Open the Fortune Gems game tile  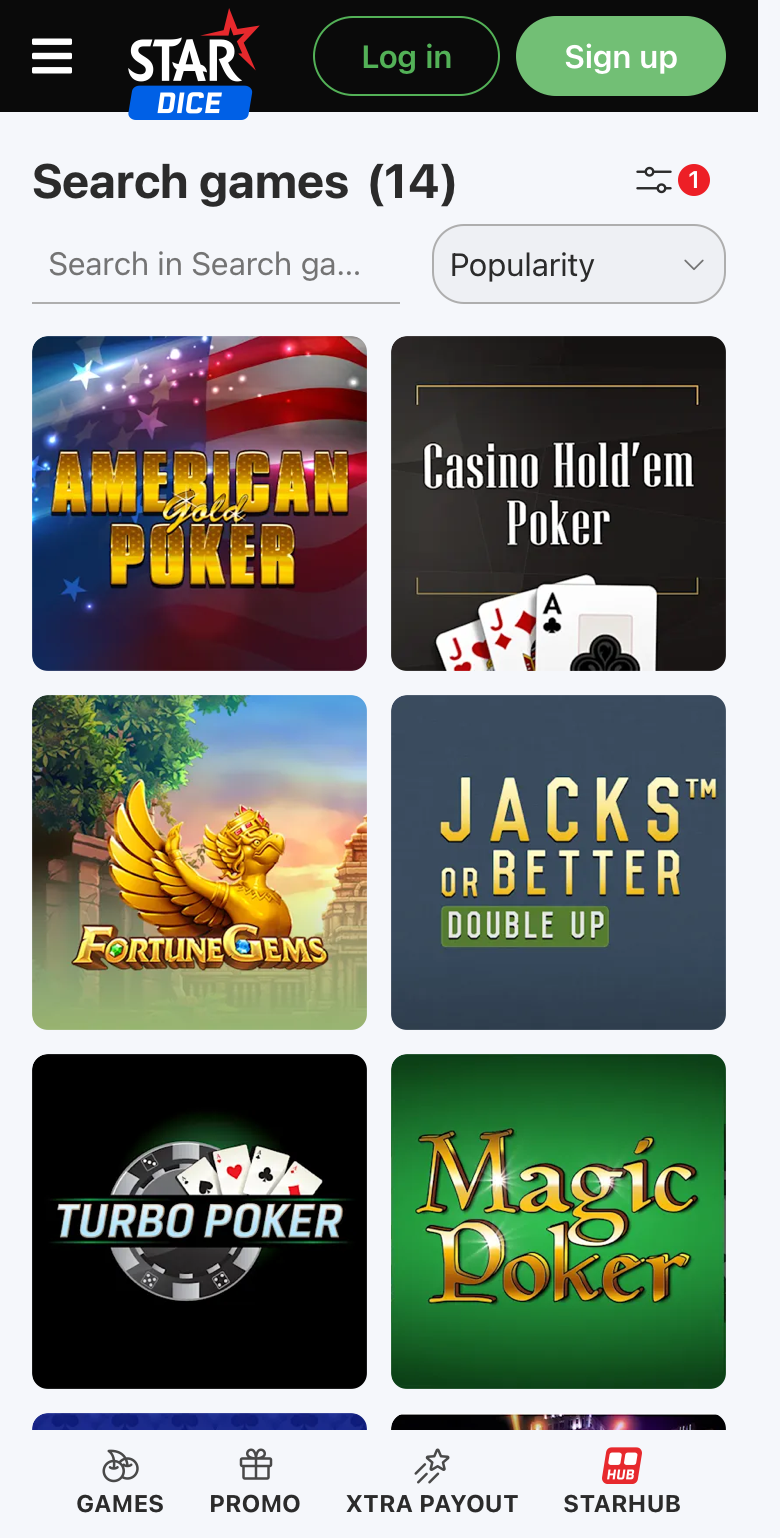199,862
